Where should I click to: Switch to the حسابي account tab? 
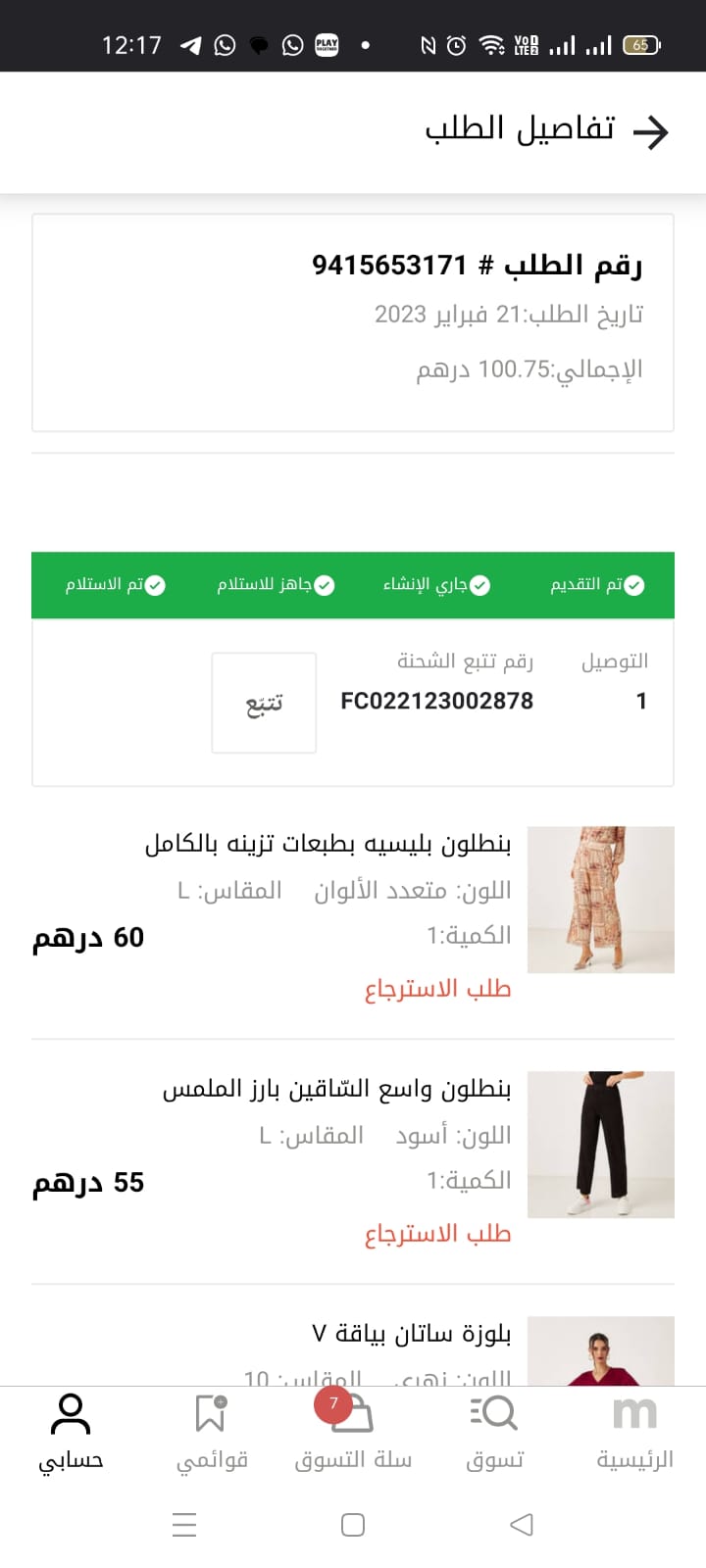(71, 1433)
